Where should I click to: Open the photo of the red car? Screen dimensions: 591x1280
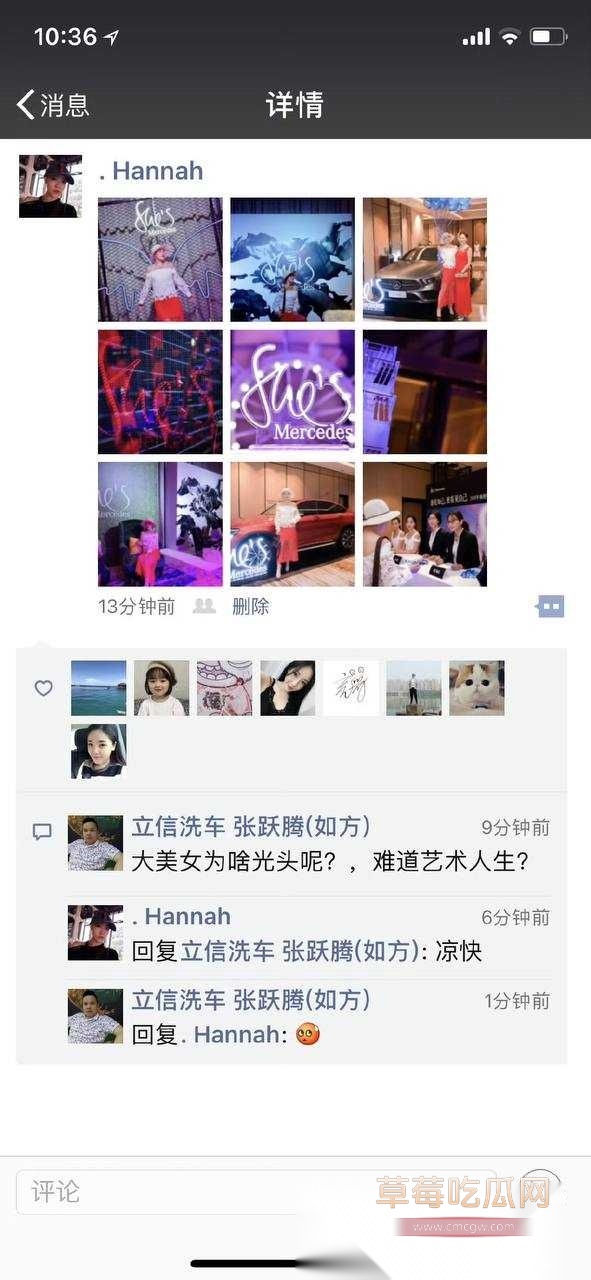tap(292, 524)
